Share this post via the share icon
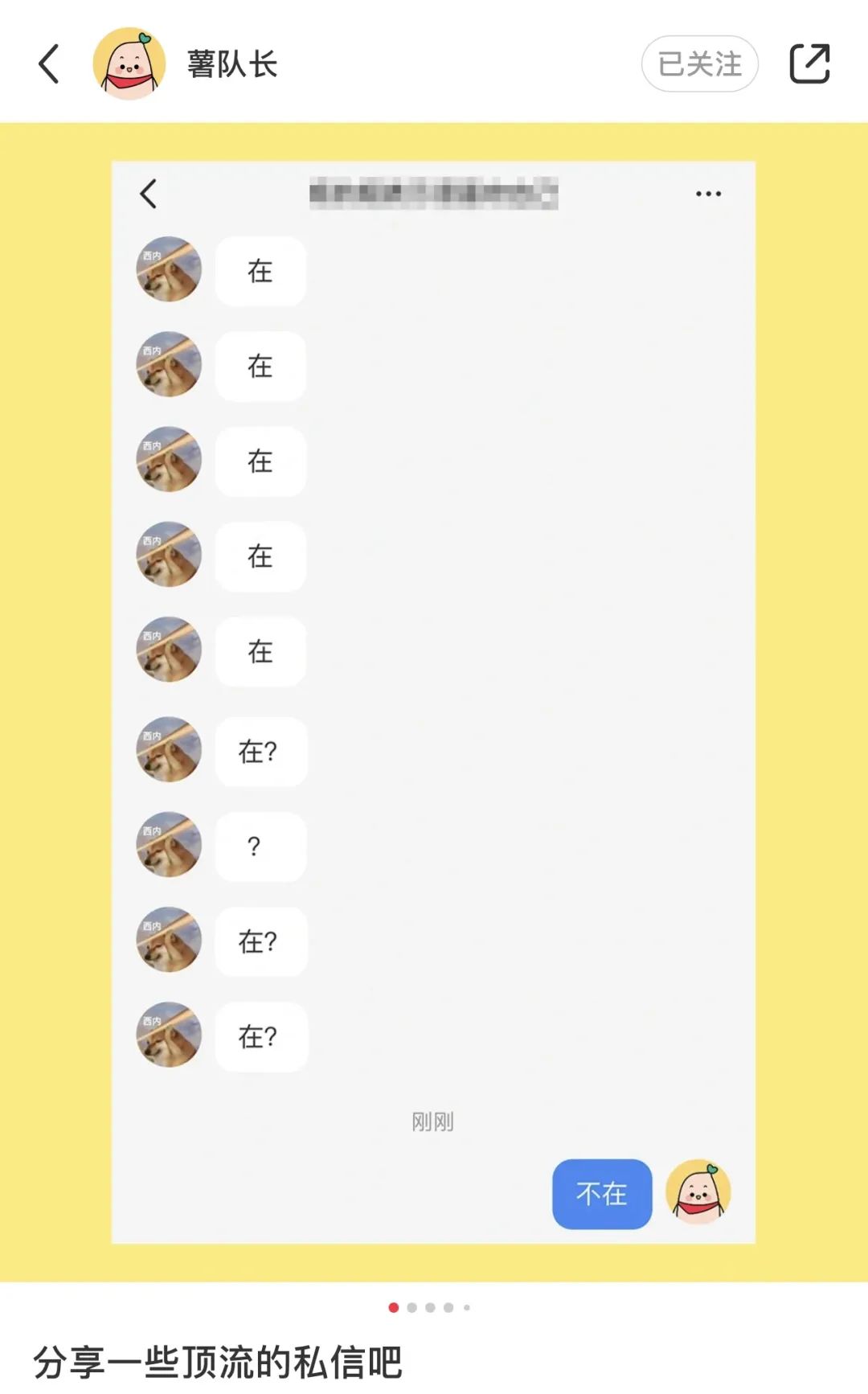 pyautogui.click(x=809, y=64)
